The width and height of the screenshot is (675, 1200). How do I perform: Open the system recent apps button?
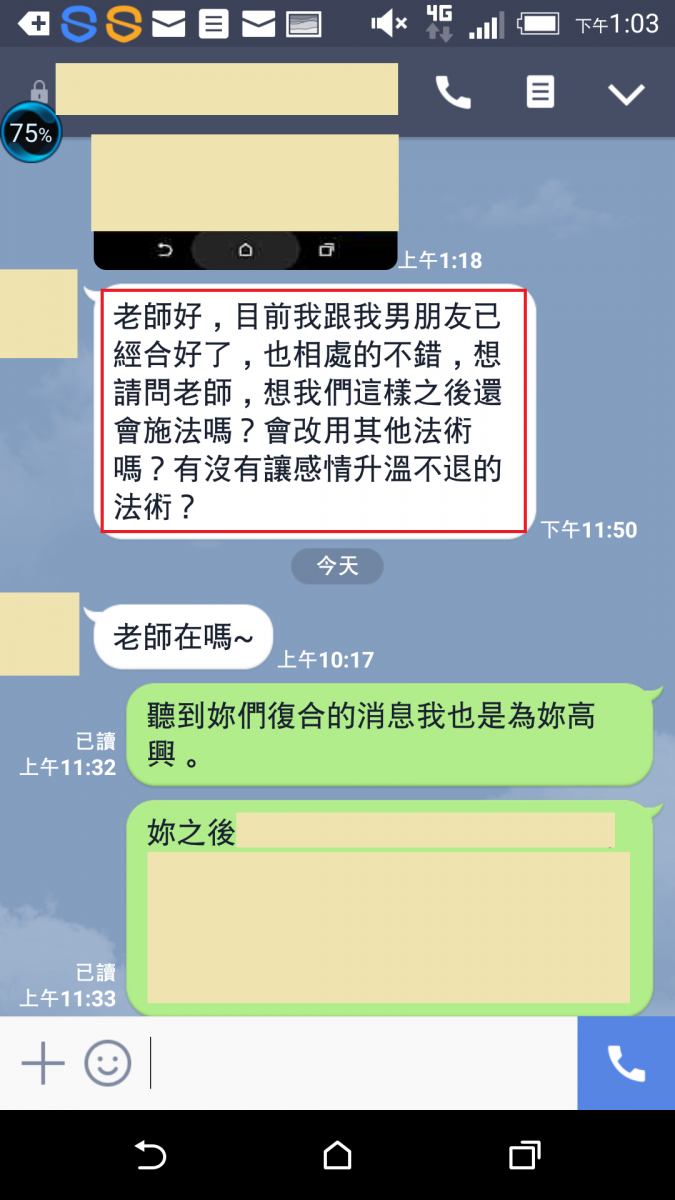tap(524, 1156)
